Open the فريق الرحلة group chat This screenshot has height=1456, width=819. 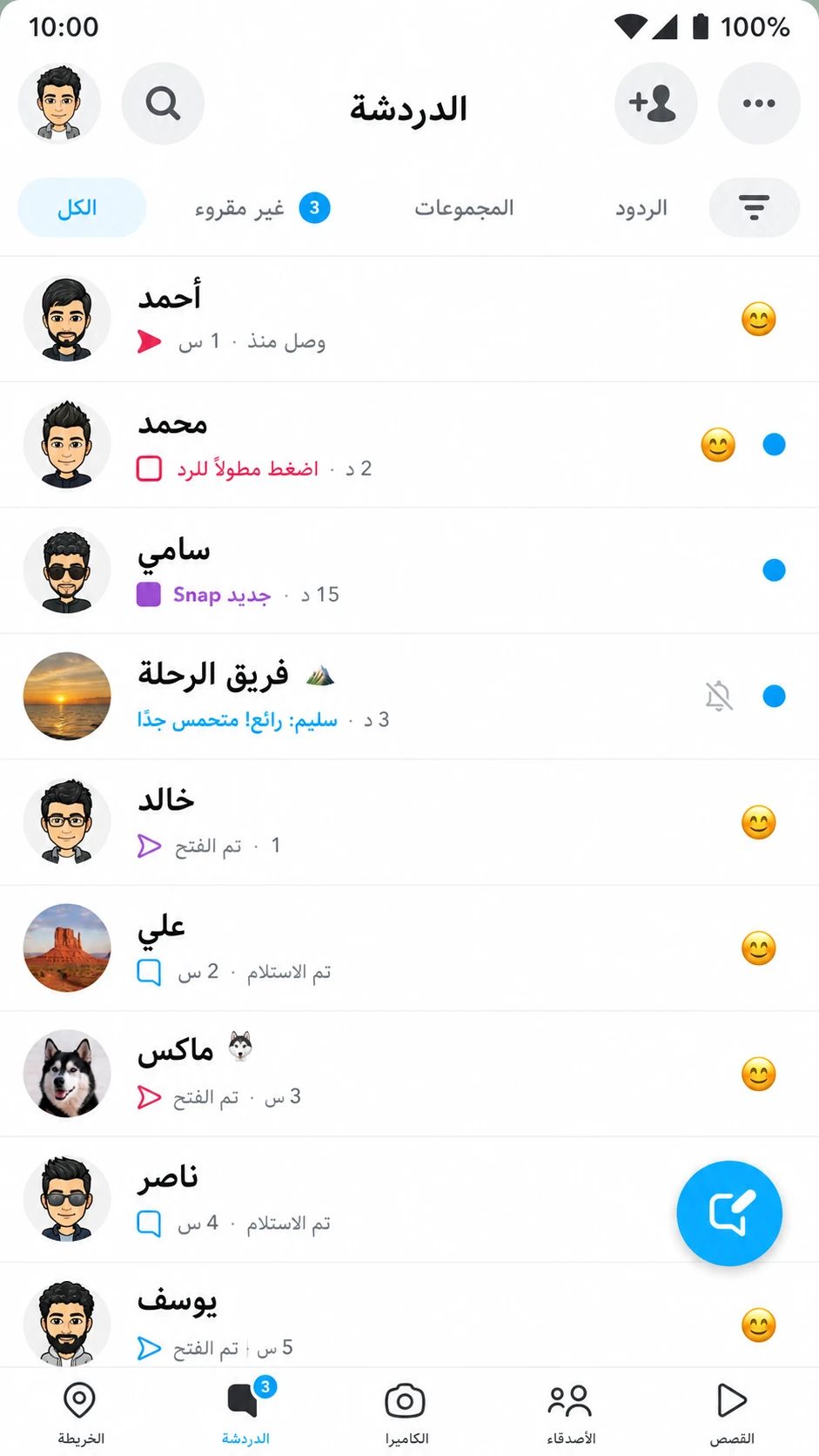(x=409, y=697)
